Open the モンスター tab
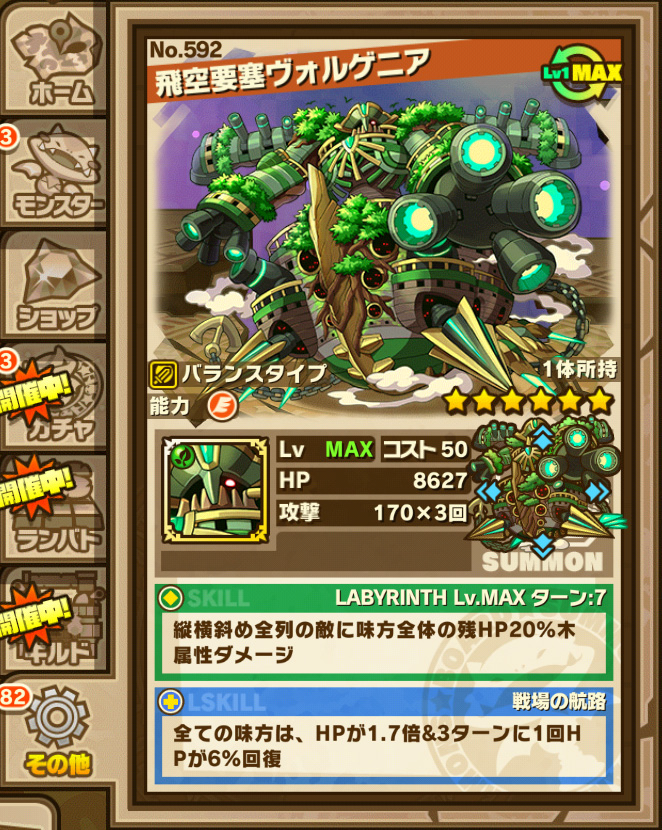The width and height of the screenshot is (662, 830). (x=58, y=172)
